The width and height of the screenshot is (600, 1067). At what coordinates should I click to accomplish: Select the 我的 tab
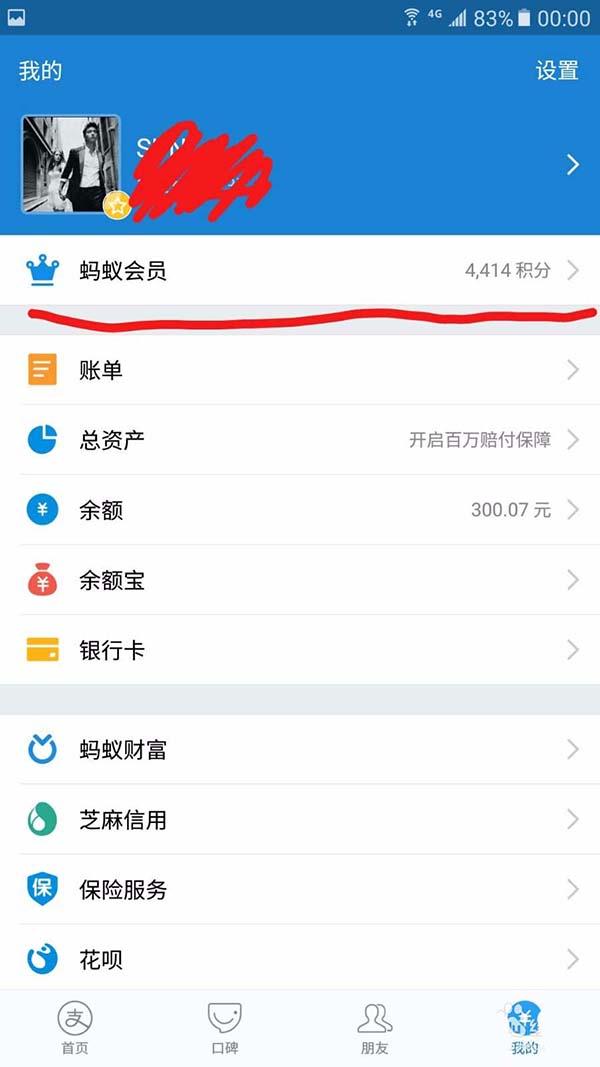coord(524,1028)
